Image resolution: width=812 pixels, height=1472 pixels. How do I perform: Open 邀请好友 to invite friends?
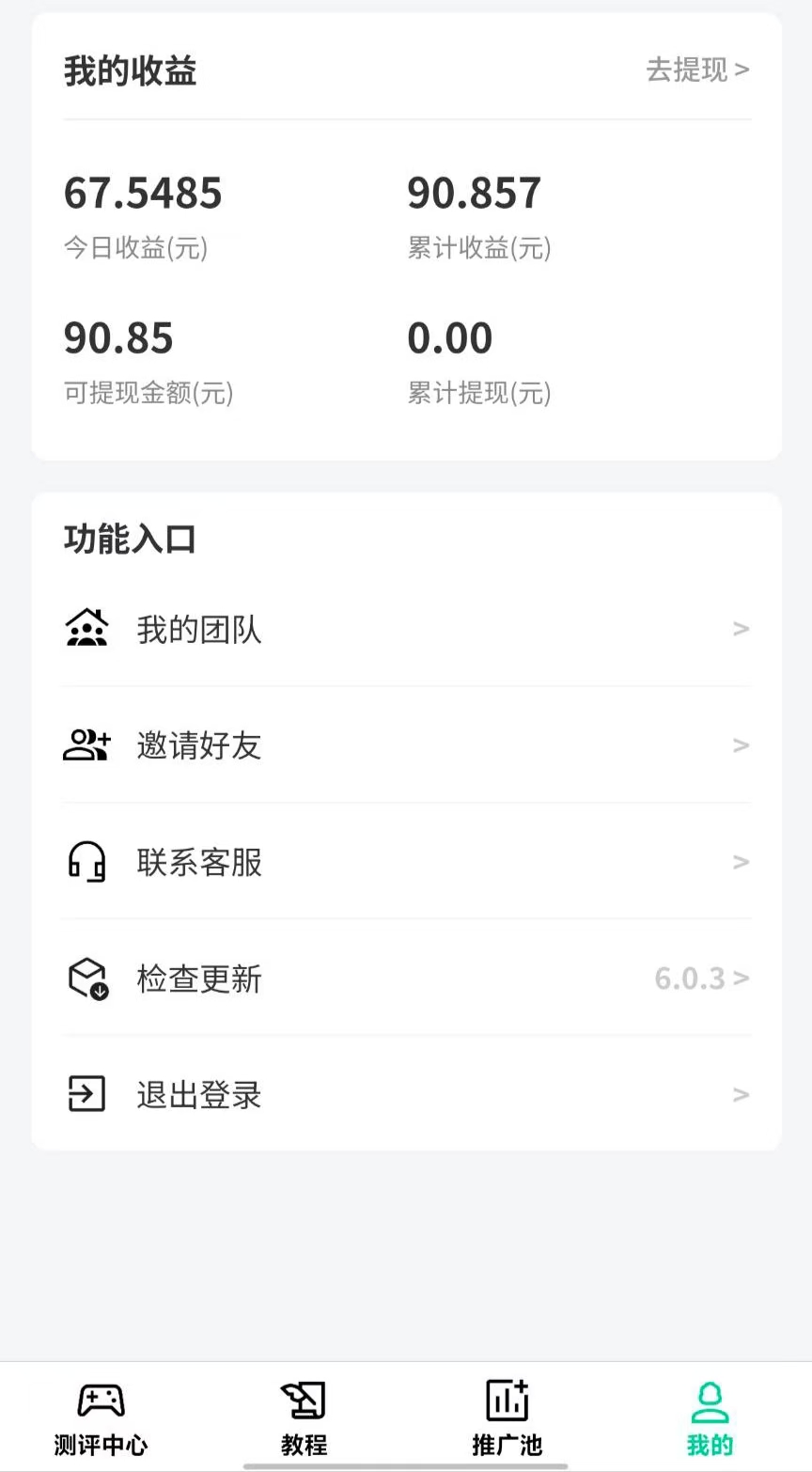(406, 745)
